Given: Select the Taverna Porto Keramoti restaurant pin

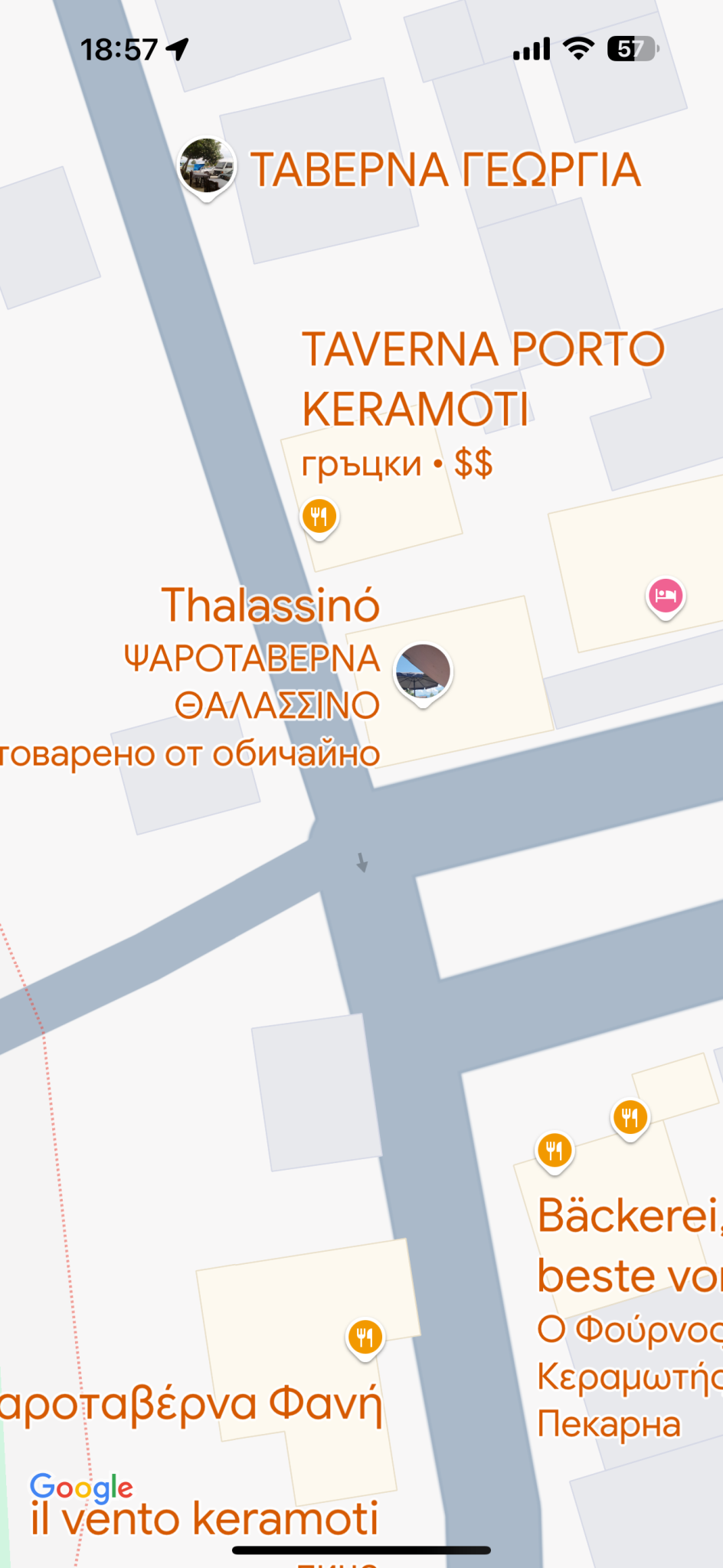Looking at the screenshot, I should tap(319, 517).
